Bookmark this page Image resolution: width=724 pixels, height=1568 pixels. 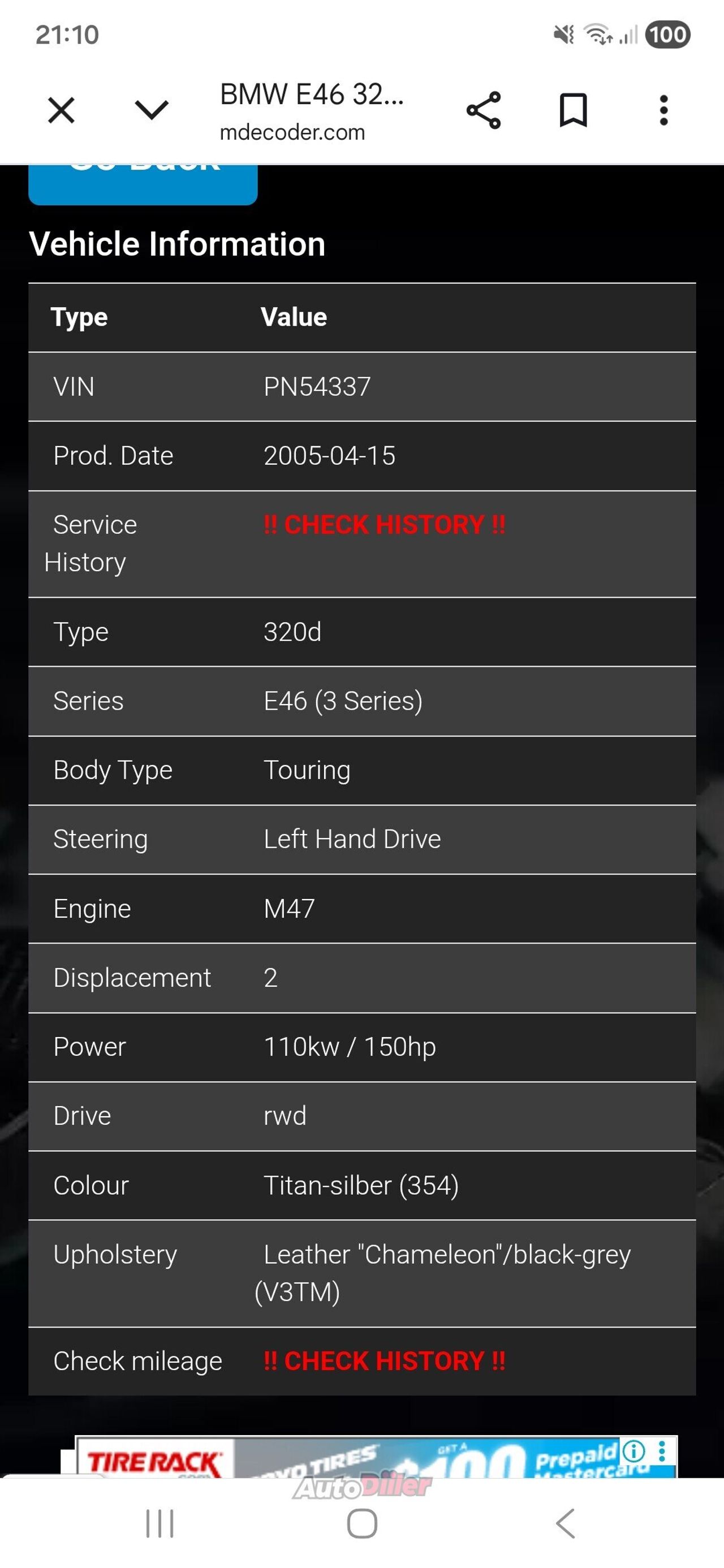[x=573, y=110]
